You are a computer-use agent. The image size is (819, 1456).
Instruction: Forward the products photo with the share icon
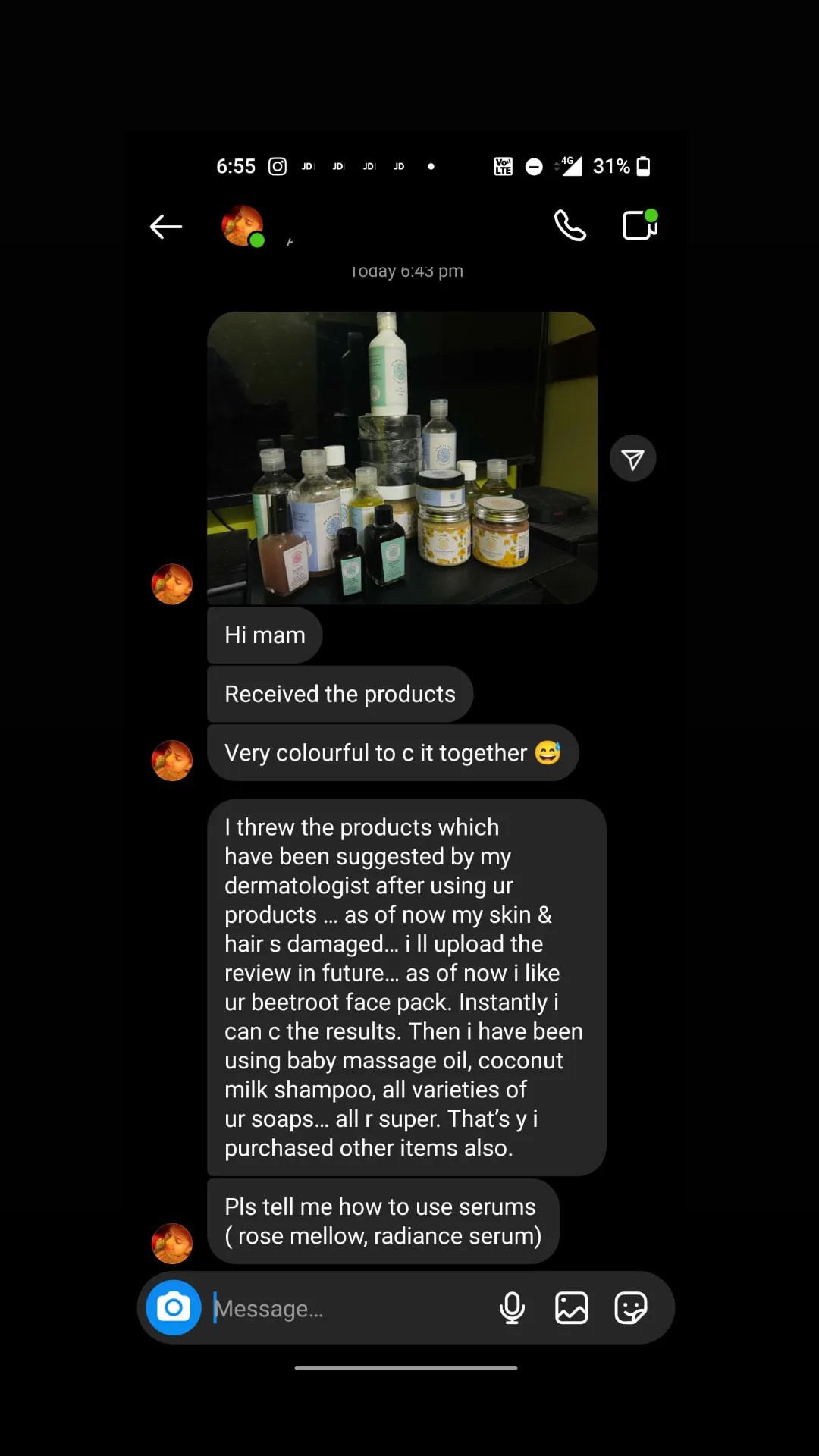632,459
